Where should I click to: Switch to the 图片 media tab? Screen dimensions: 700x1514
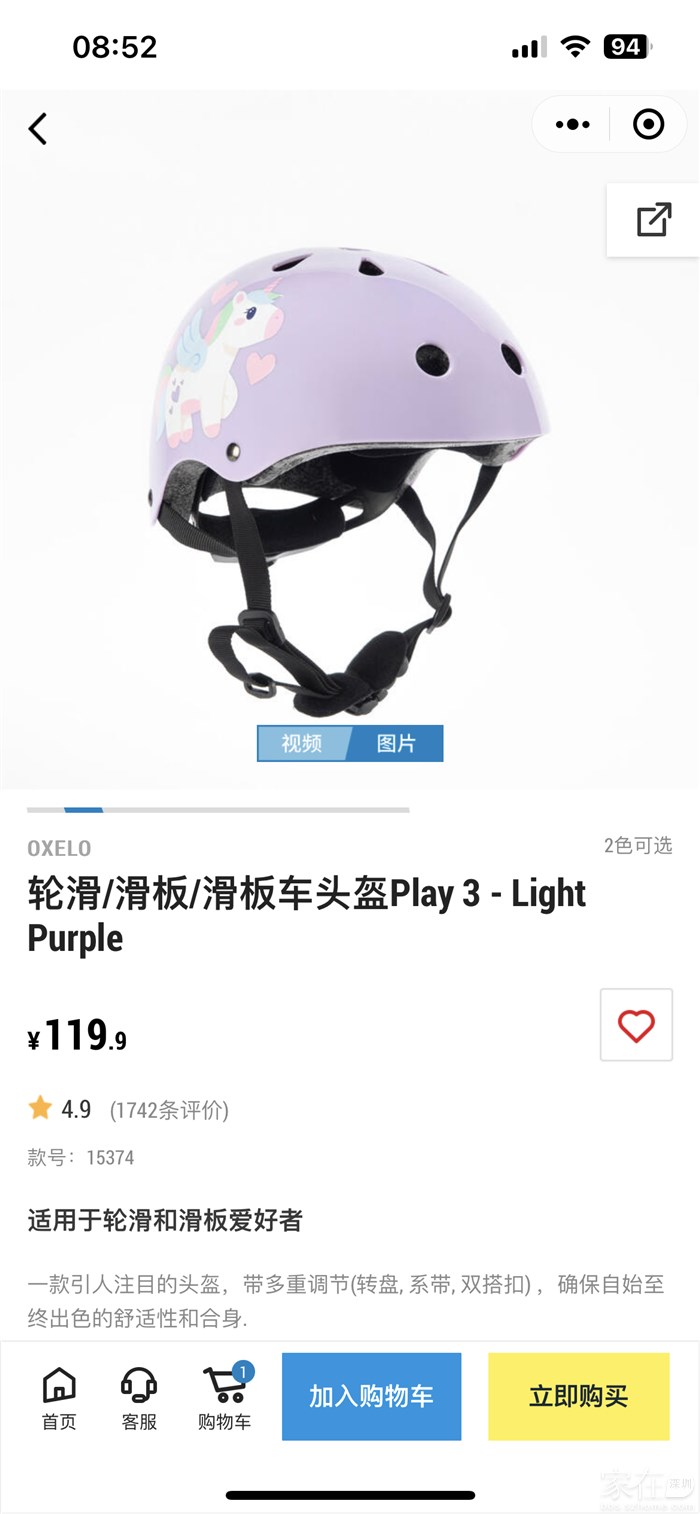pos(396,744)
